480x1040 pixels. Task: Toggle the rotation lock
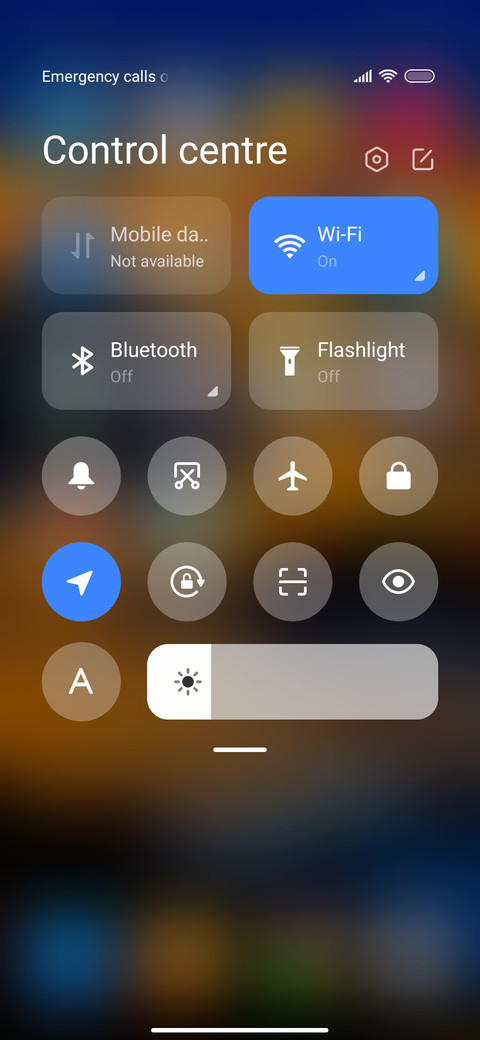(x=187, y=582)
